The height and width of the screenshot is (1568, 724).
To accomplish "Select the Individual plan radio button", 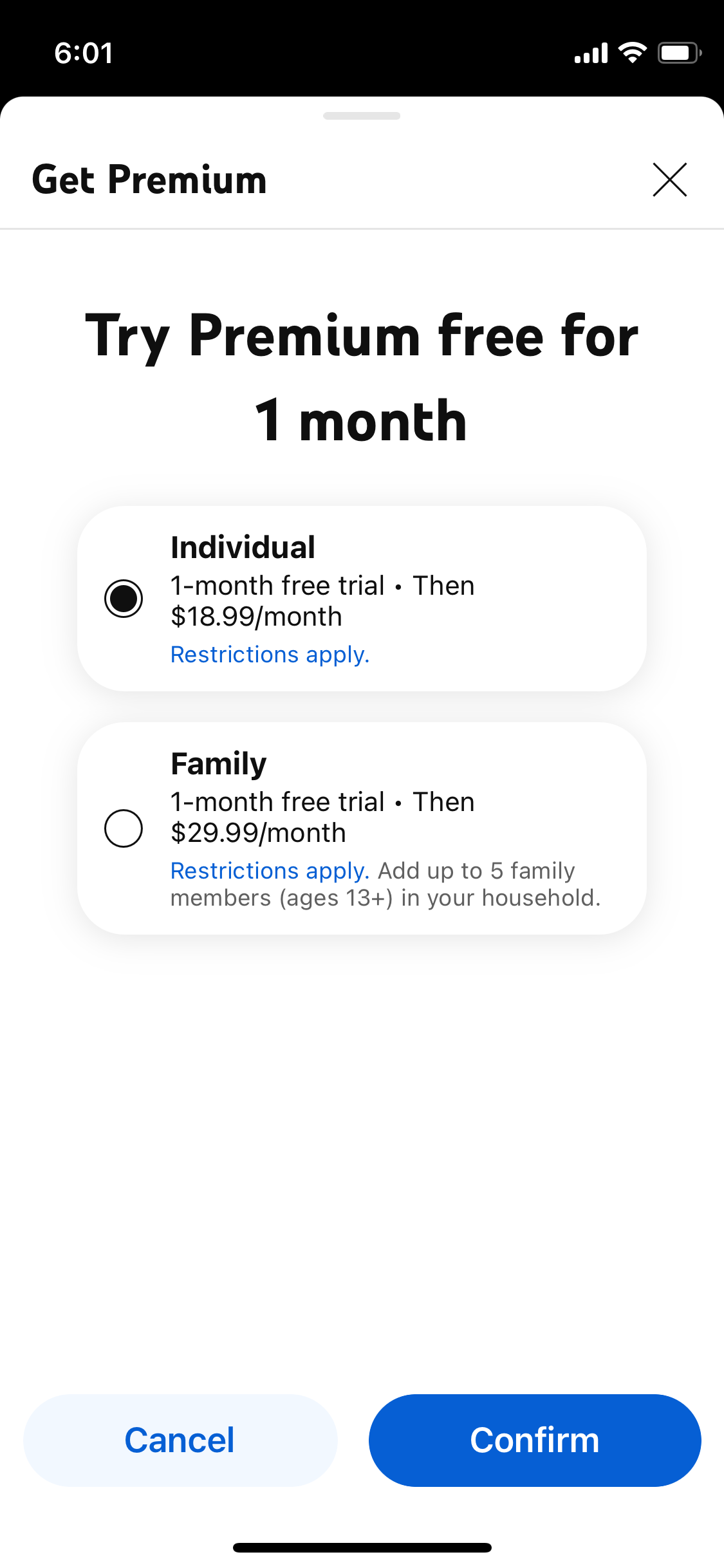I will click(124, 599).
